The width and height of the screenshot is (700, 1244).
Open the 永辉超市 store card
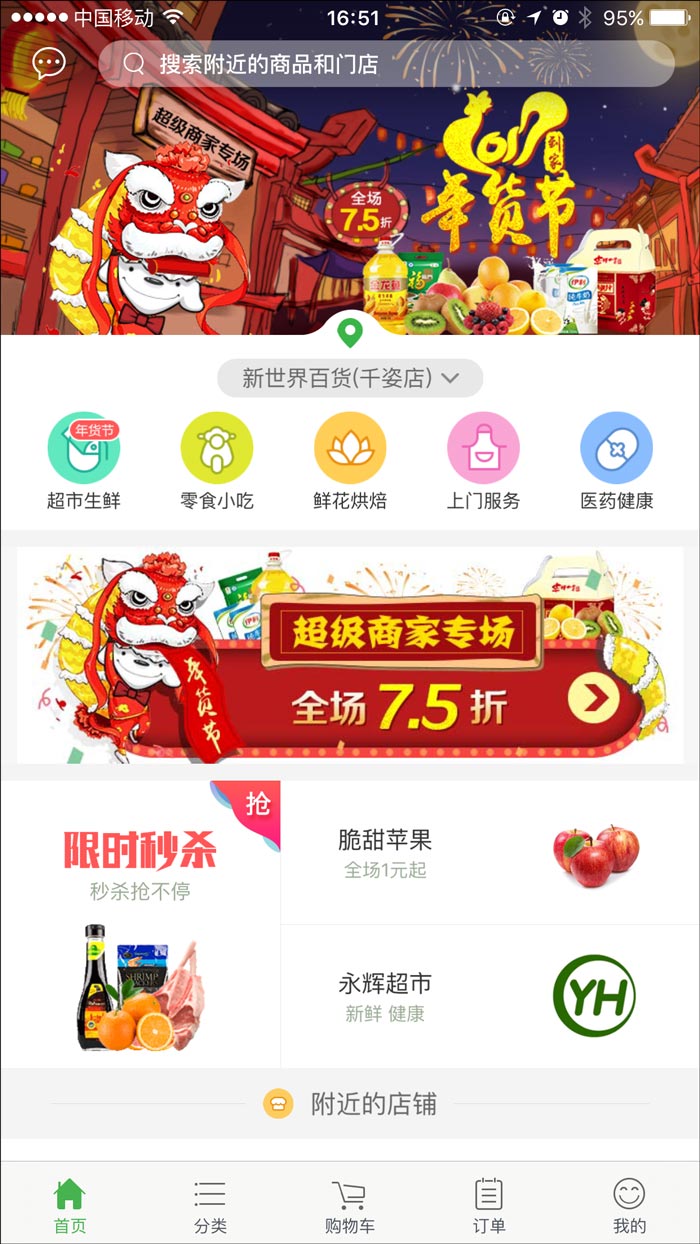(x=490, y=997)
